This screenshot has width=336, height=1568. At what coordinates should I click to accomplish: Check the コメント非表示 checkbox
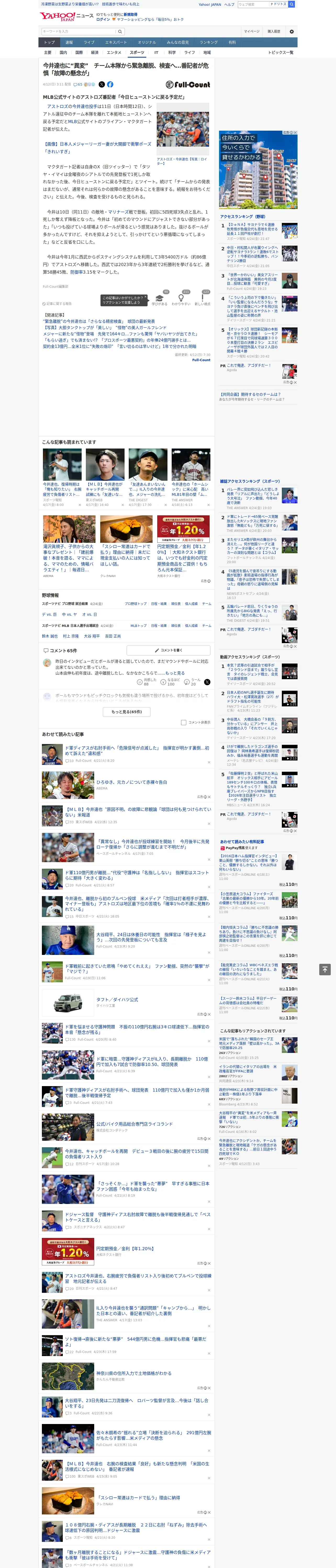click(183, 723)
